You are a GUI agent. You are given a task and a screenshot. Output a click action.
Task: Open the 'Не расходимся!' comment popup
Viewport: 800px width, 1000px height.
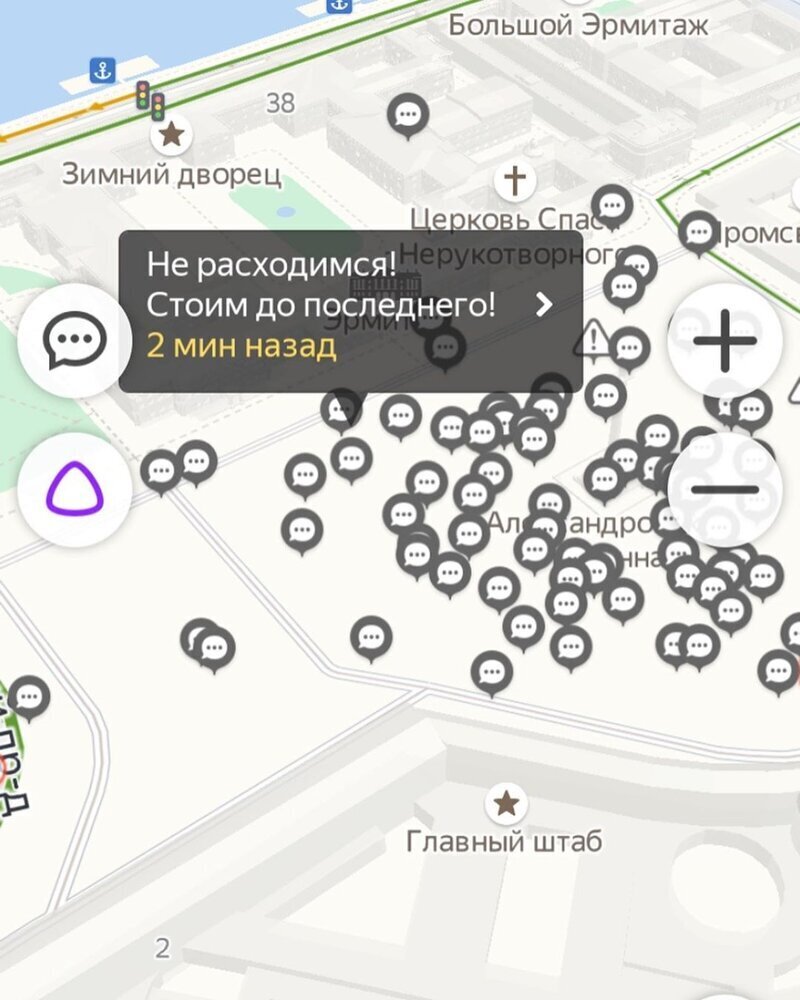click(x=350, y=311)
